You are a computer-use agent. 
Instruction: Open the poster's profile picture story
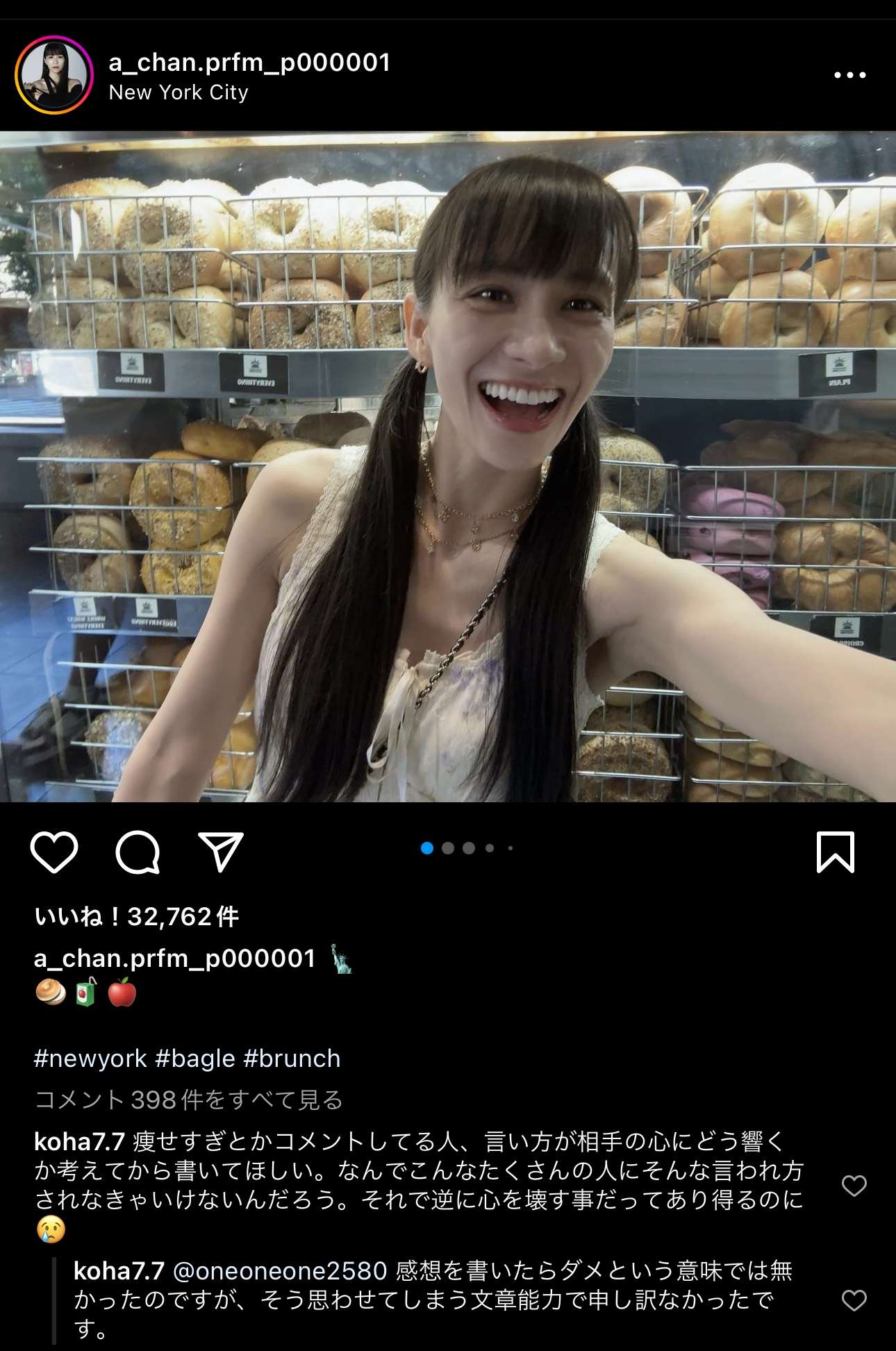click(x=54, y=75)
